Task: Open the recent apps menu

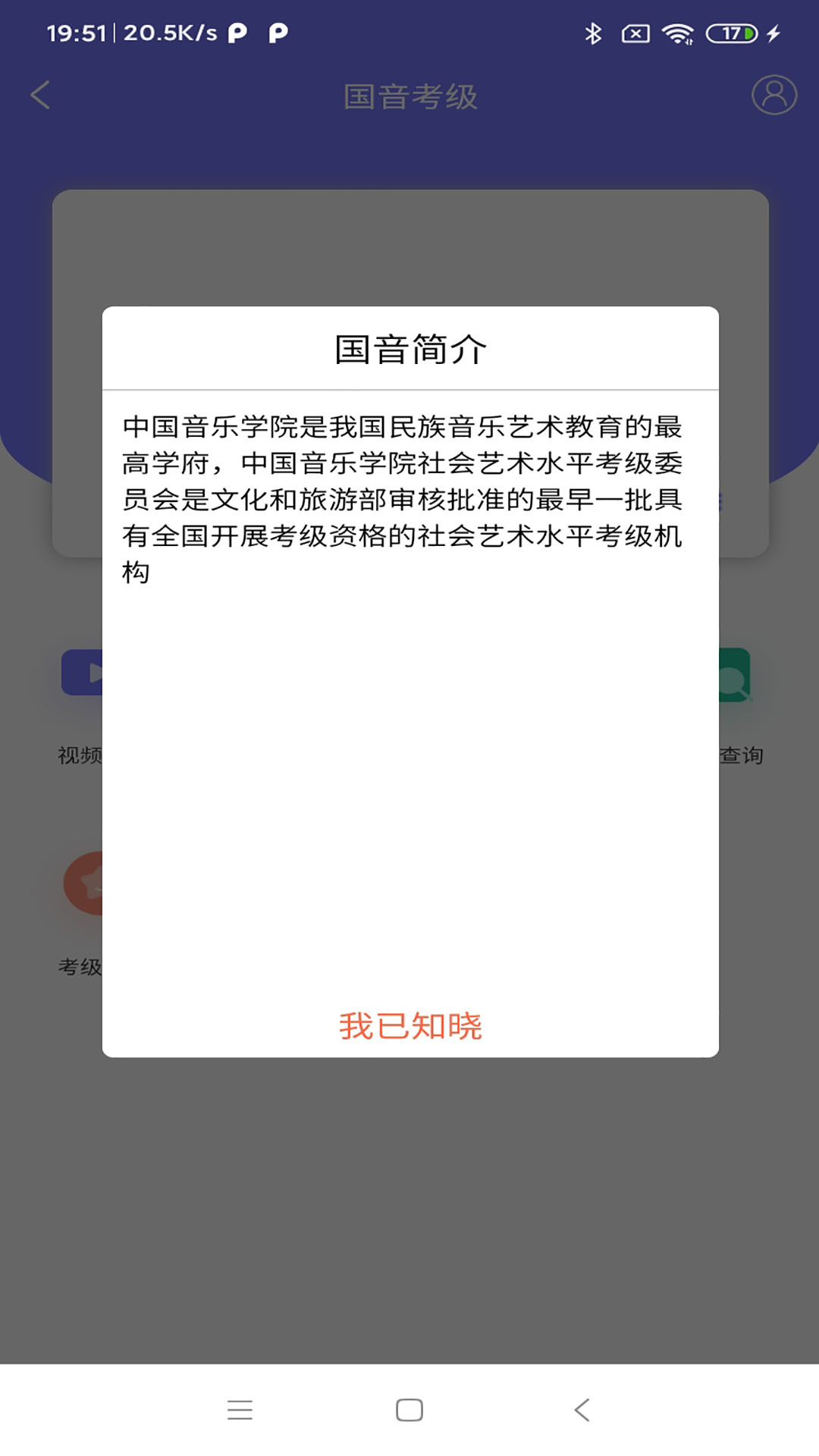Action: click(x=240, y=1410)
